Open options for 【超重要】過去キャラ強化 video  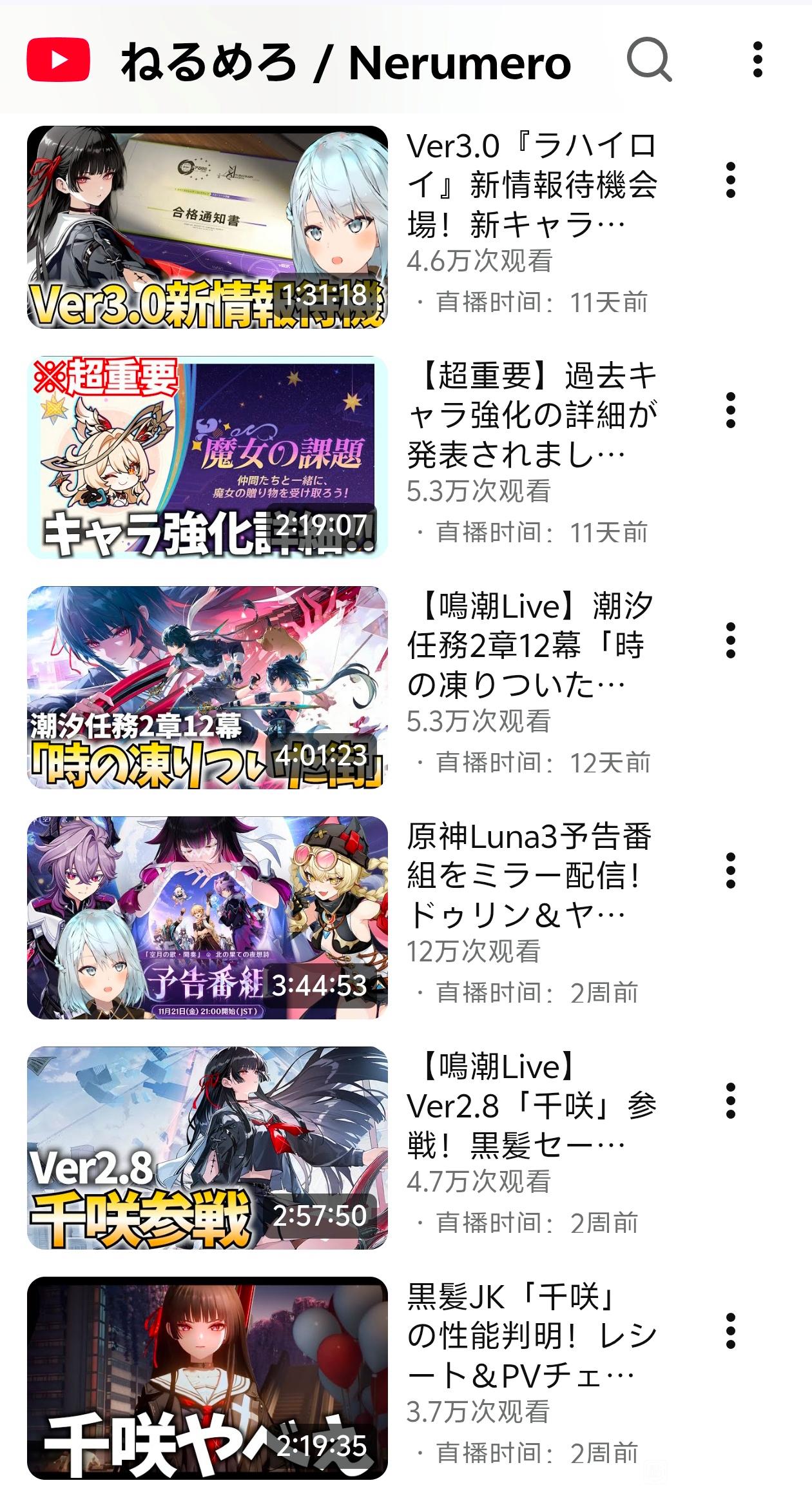(x=730, y=410)
